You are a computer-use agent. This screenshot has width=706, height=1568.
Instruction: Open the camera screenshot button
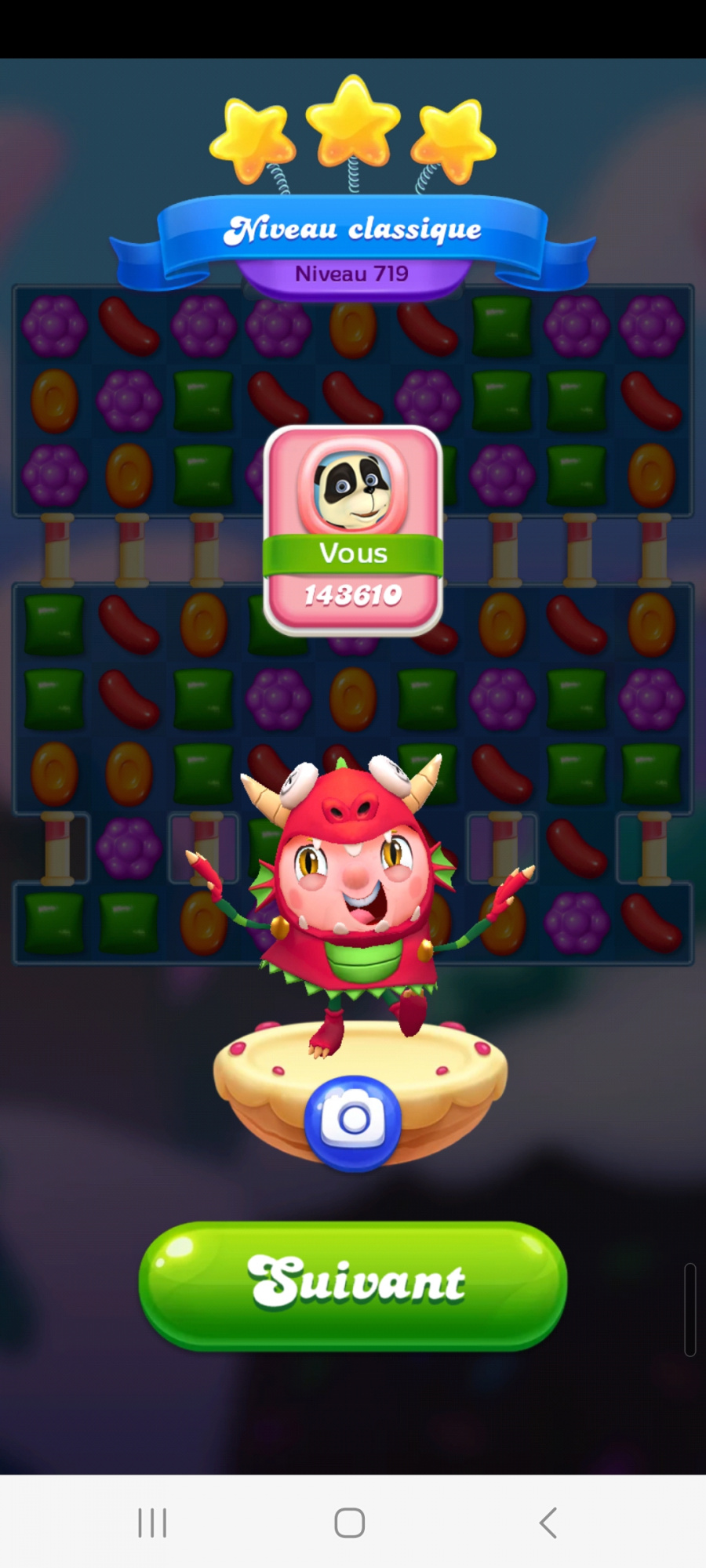(x=353, y=1121)
